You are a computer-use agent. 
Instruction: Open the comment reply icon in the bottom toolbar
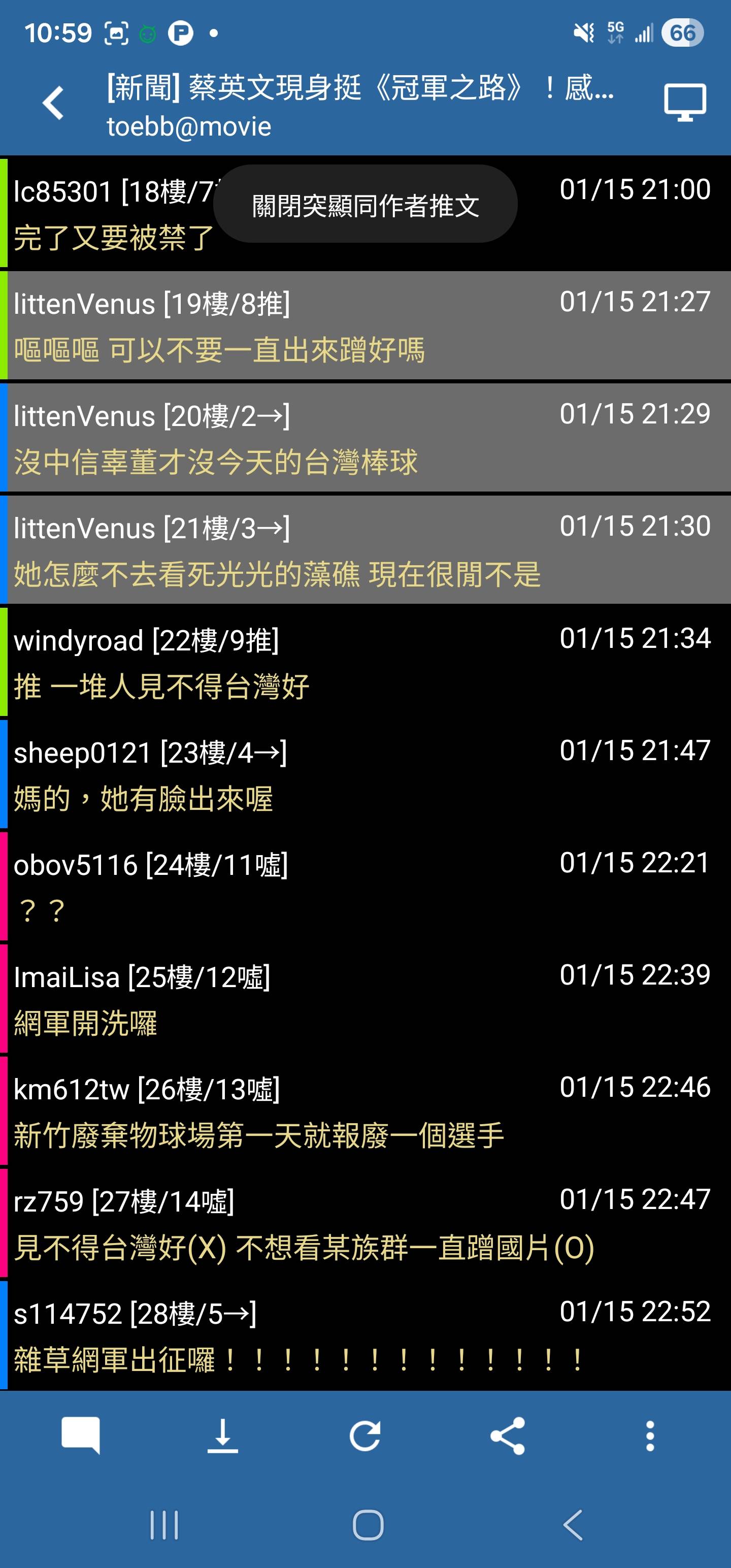[81, 1435]
